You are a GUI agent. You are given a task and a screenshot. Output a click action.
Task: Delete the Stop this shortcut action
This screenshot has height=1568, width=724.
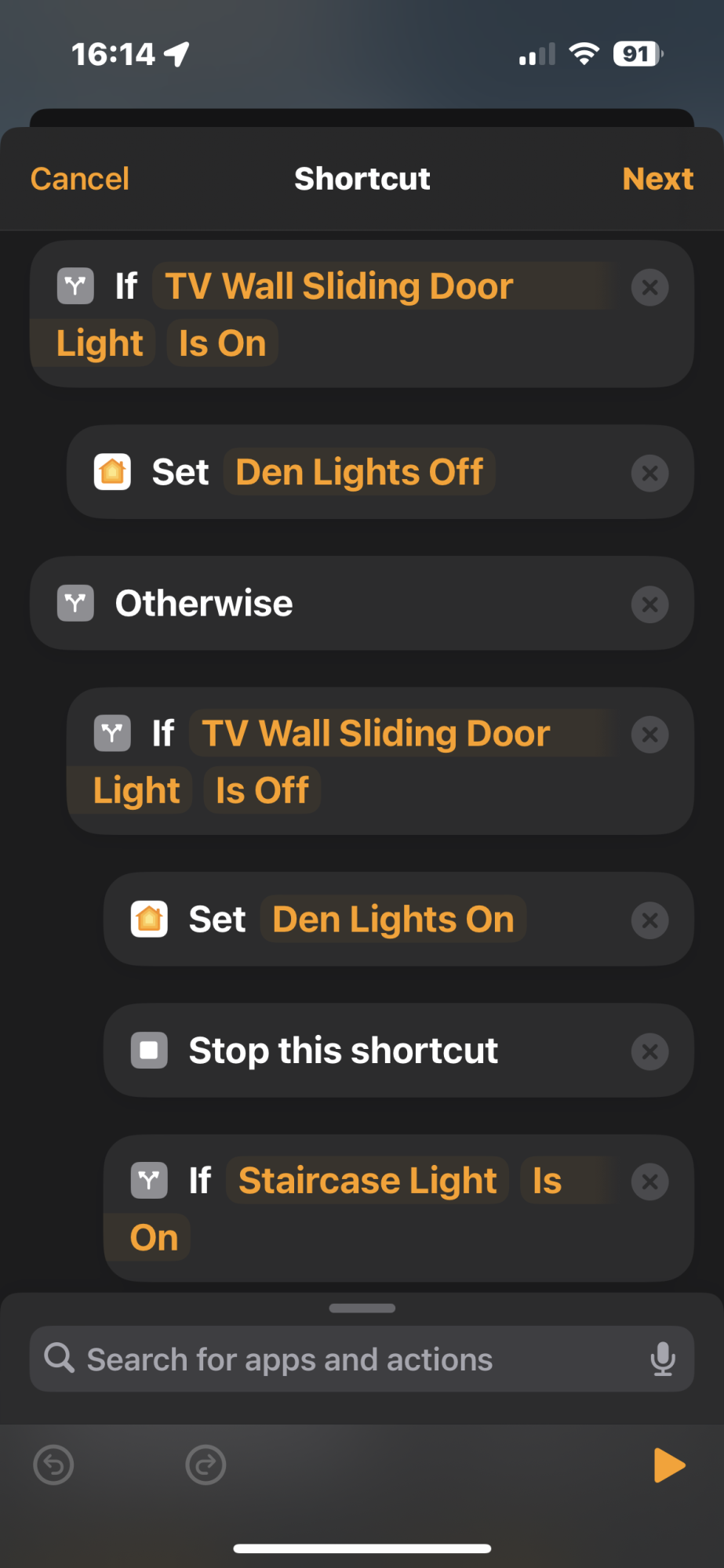(x=649, y=1051)
